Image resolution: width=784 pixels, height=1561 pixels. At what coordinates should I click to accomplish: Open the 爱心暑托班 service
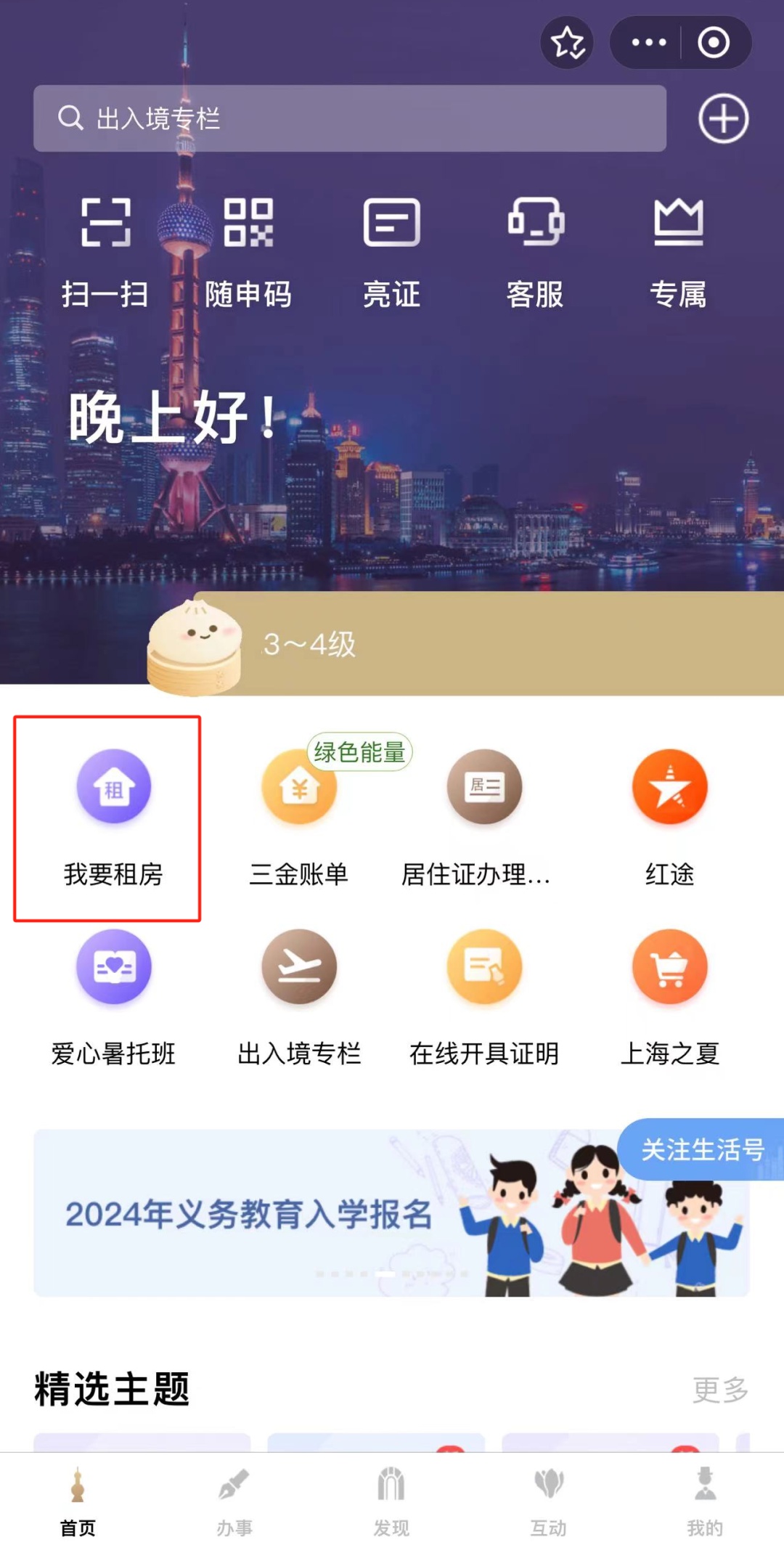(x=114, y=996)
